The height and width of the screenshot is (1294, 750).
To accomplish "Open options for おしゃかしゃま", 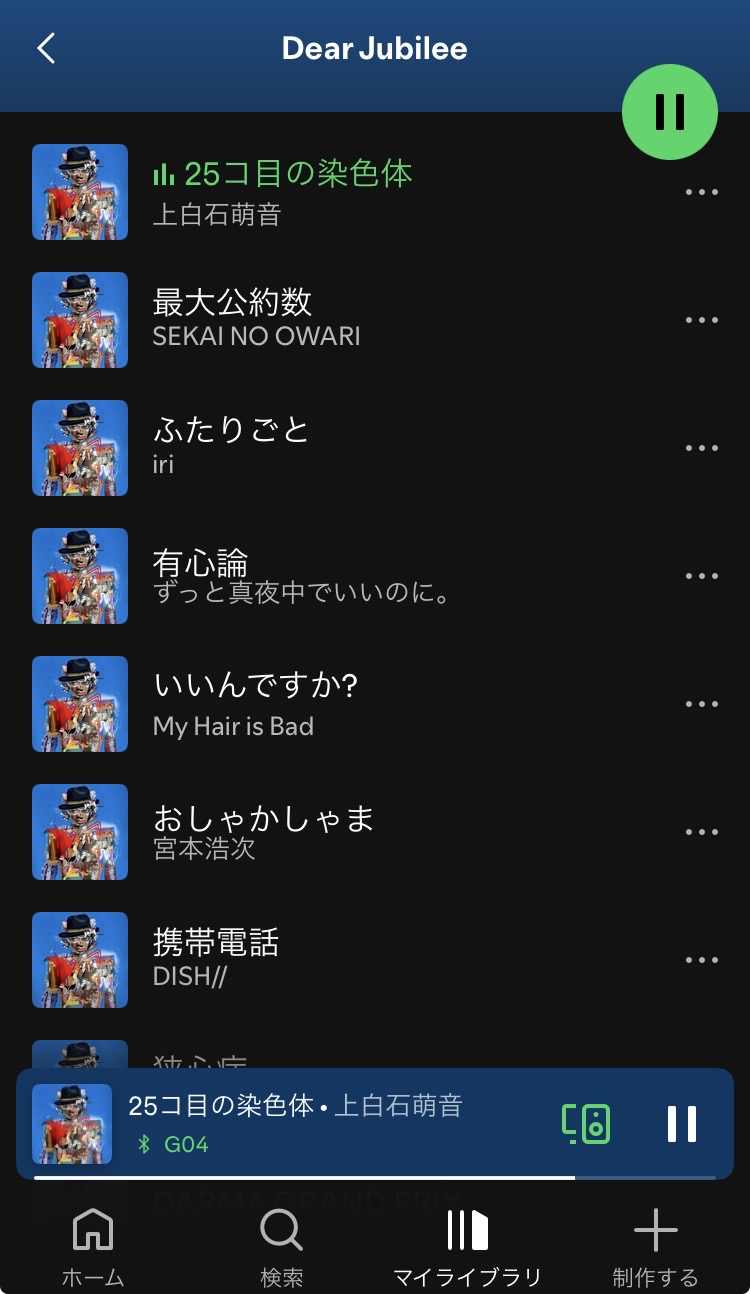I will (701, 832).
